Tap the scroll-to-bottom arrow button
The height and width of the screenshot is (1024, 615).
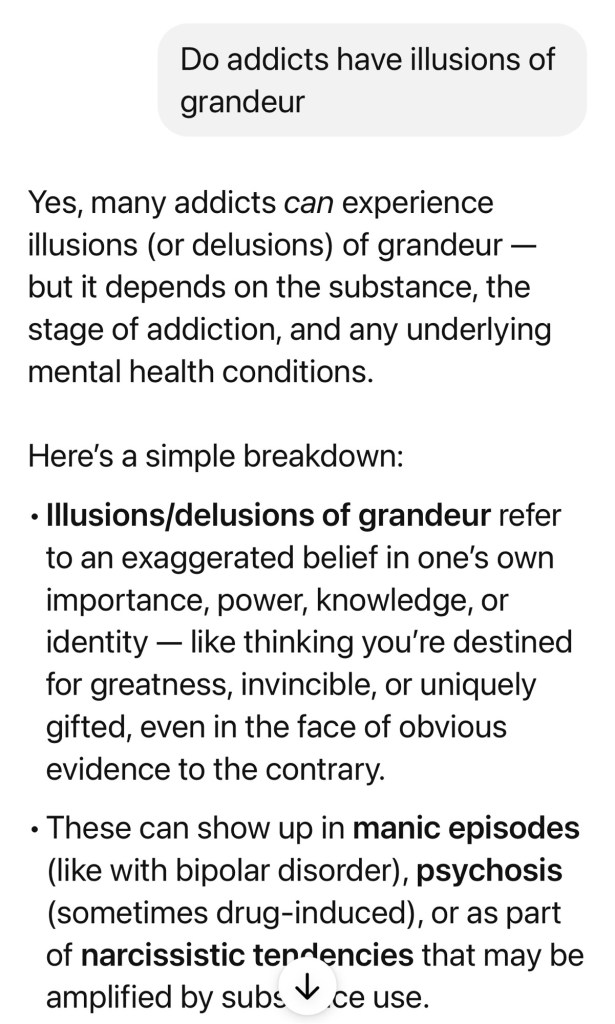308,988
